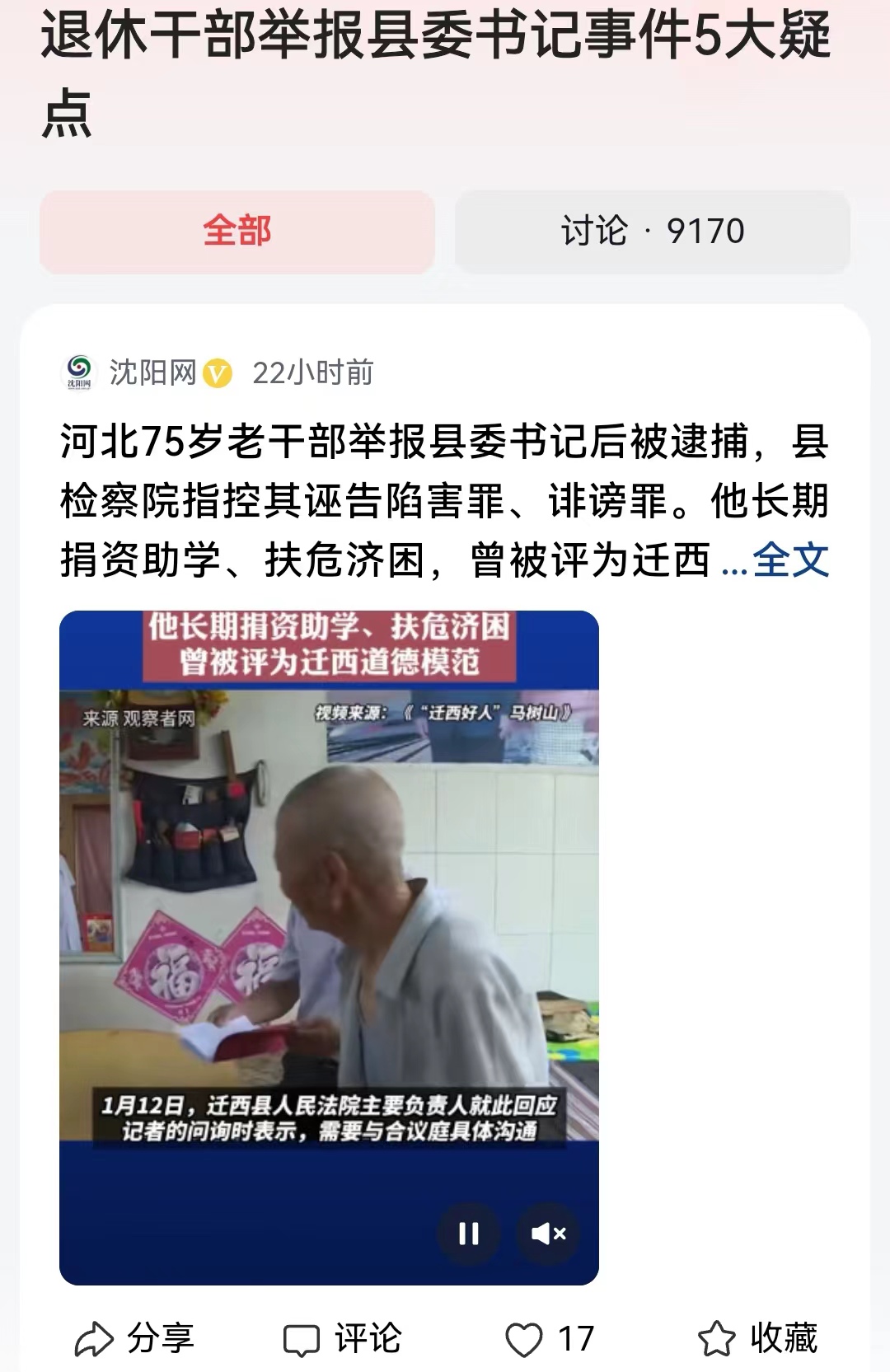Select the 全部 tab
The image size is (890, 1372).
(238, 233)
